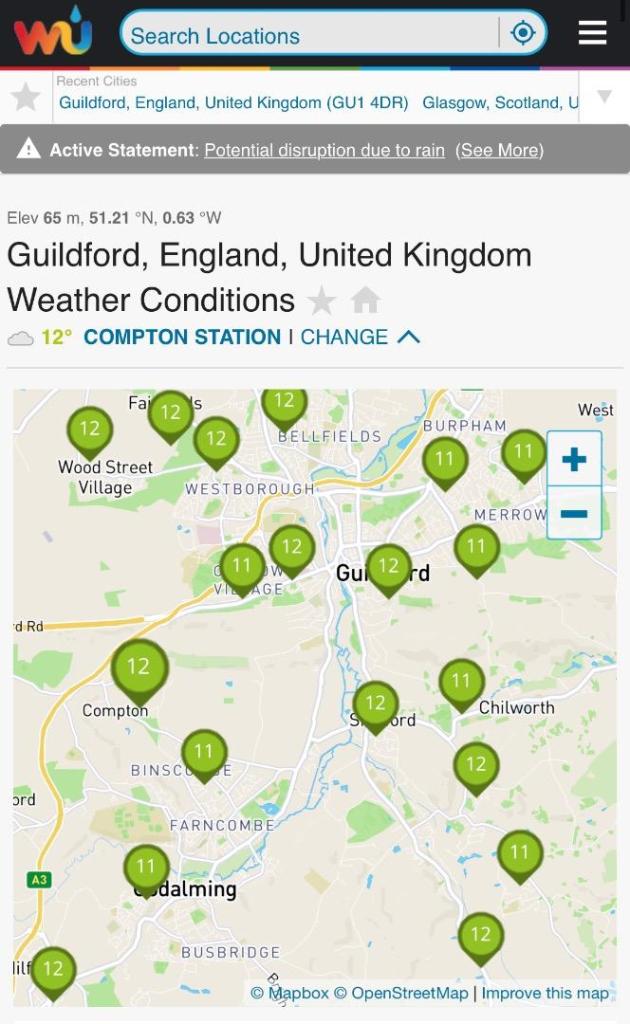Viewport: 630px width, 1024px height.
Task: Select the Godalming station marker showing 11
Action: pos(146,867)
